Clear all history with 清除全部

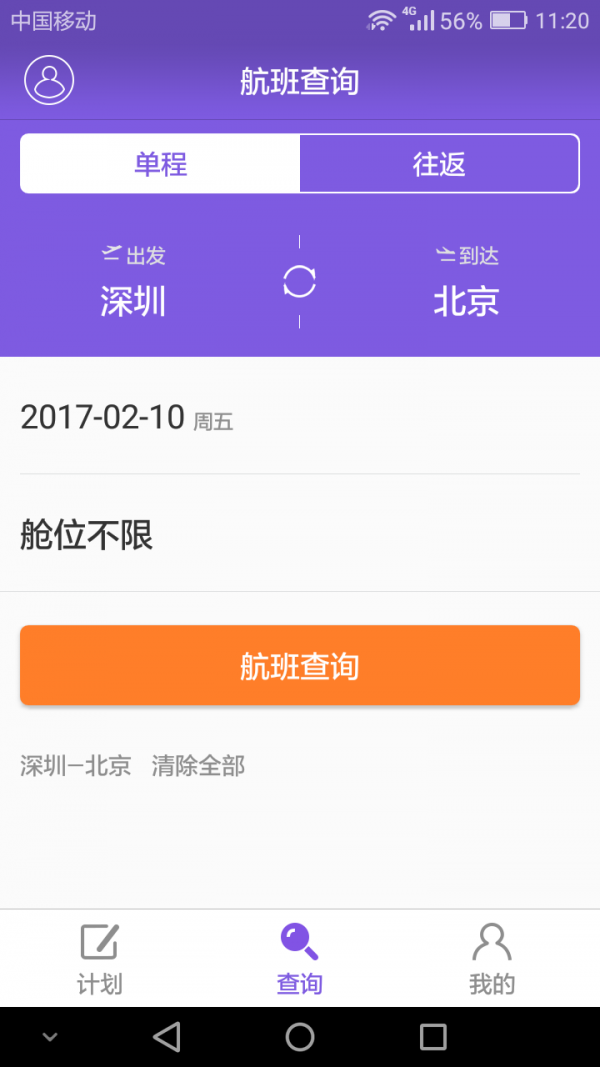(198, 766)
